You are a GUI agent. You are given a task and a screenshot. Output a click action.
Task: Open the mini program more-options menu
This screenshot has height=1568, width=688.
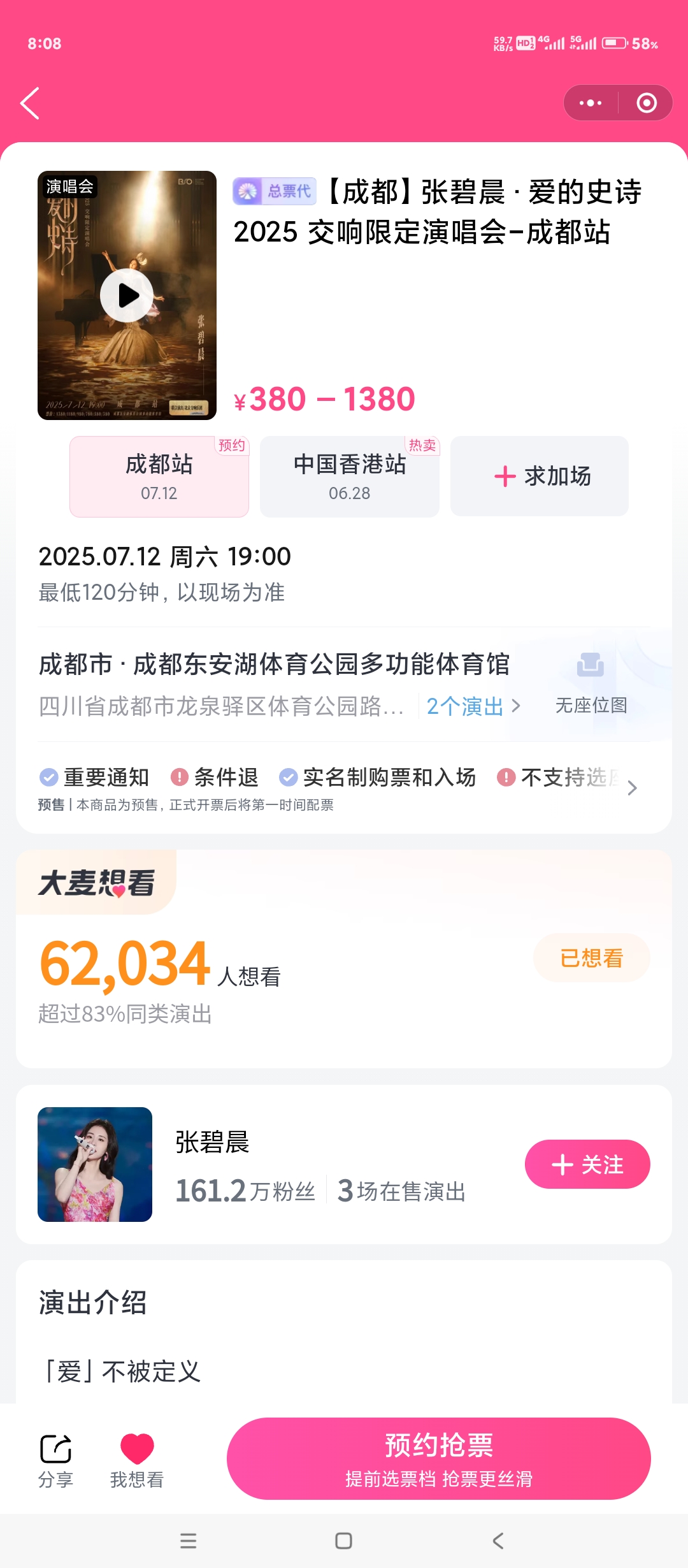591,103
